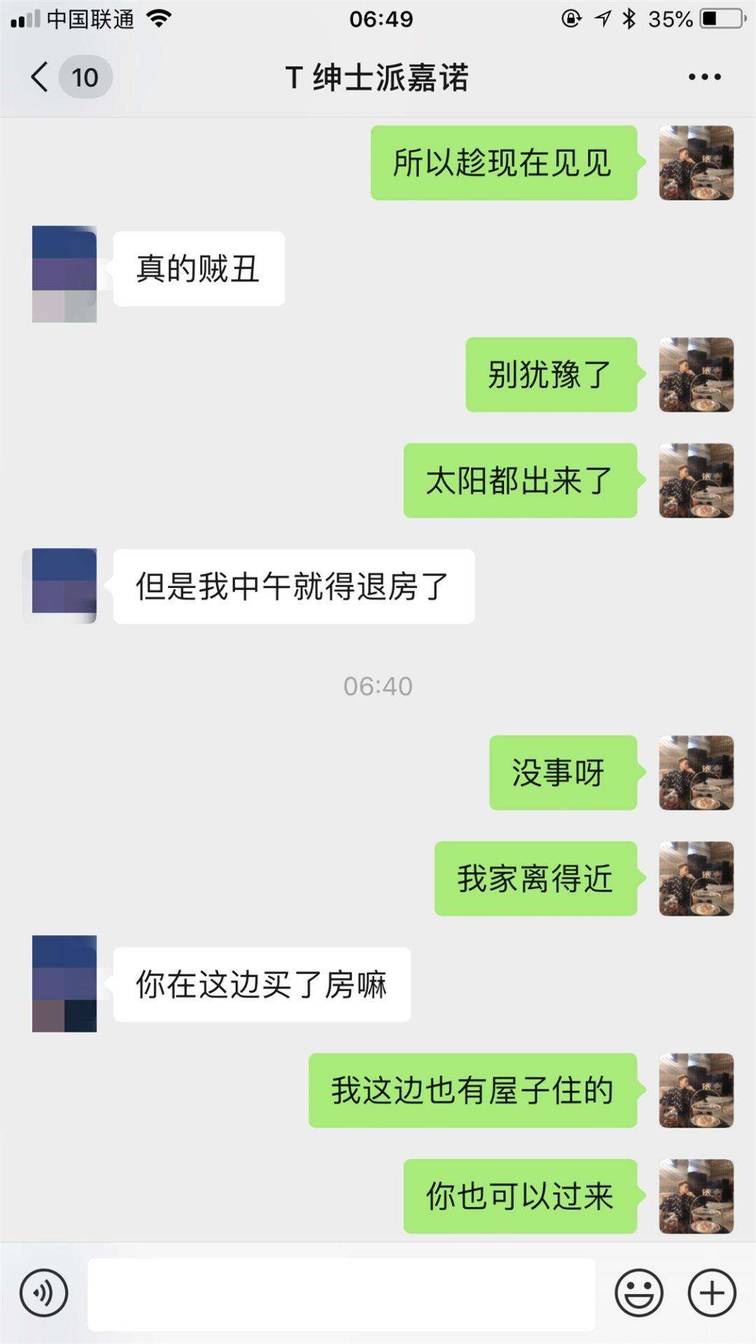Tap the plus icon to open attachments
Viewport: 756px width, 1344px height.
tap(711, 1292)
